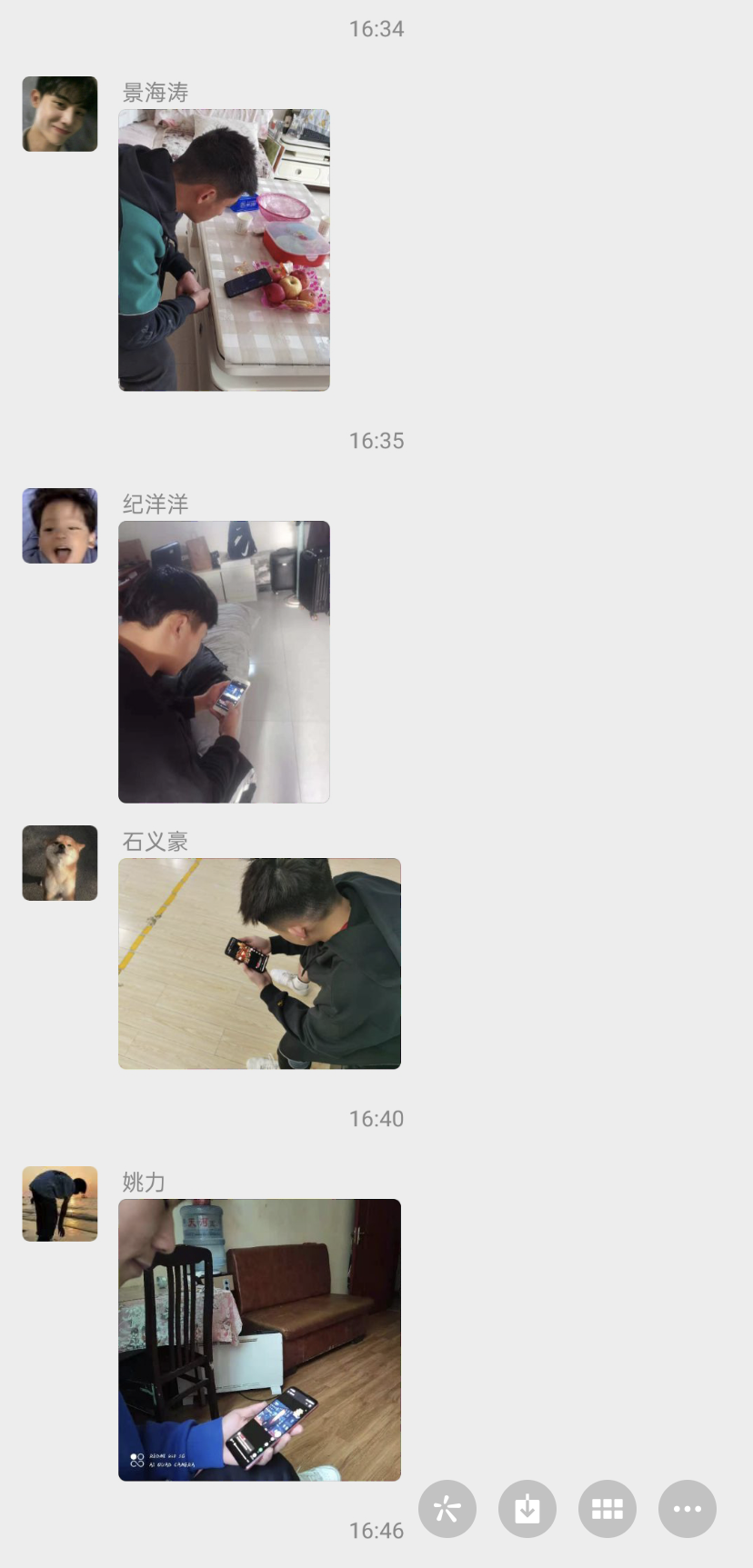Viewport: 753px width, 1568px height.
Task: Open 姚力's photo message
Action: 259,1340
